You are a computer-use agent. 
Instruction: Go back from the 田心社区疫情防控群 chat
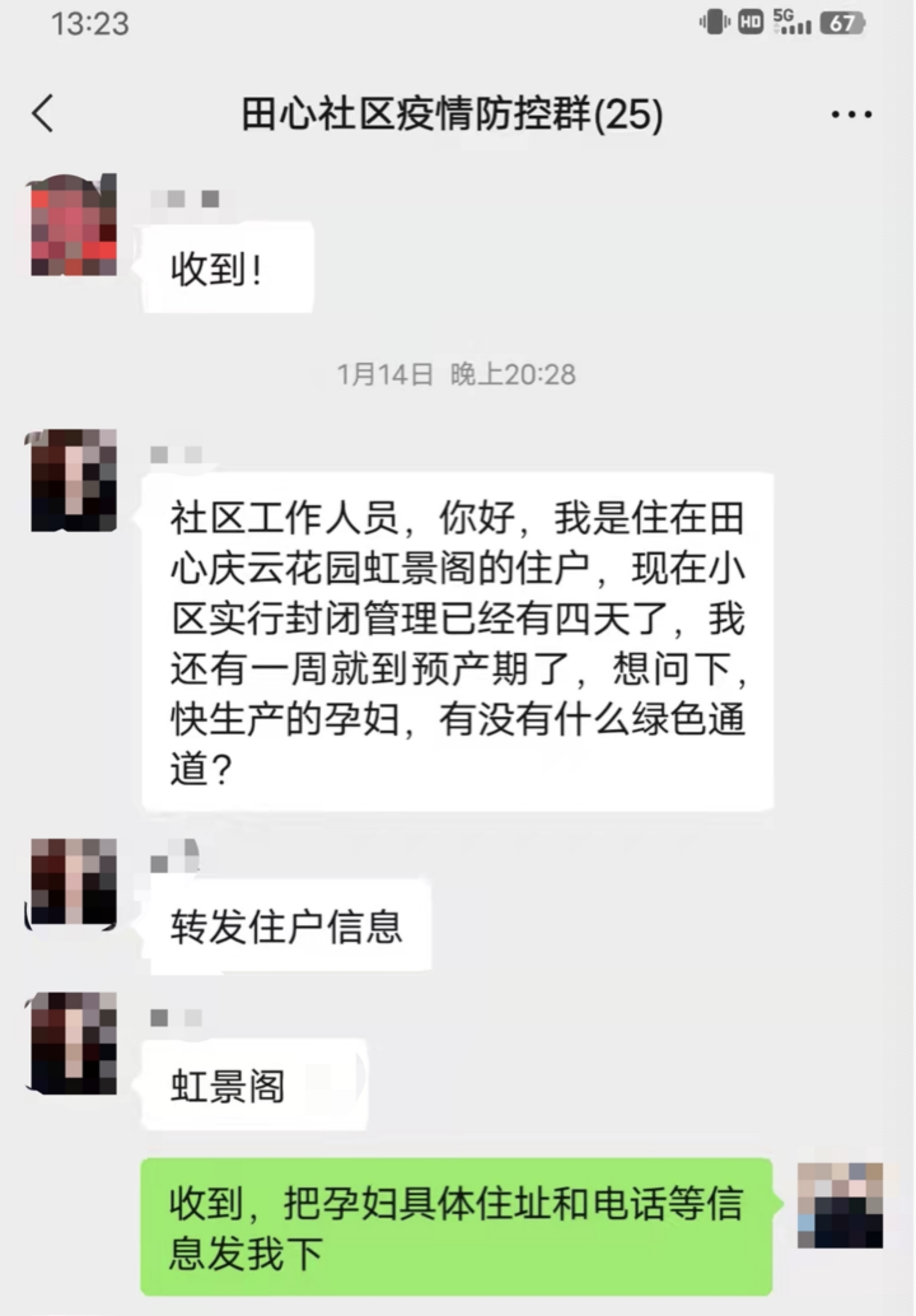(x=43, y=114)
